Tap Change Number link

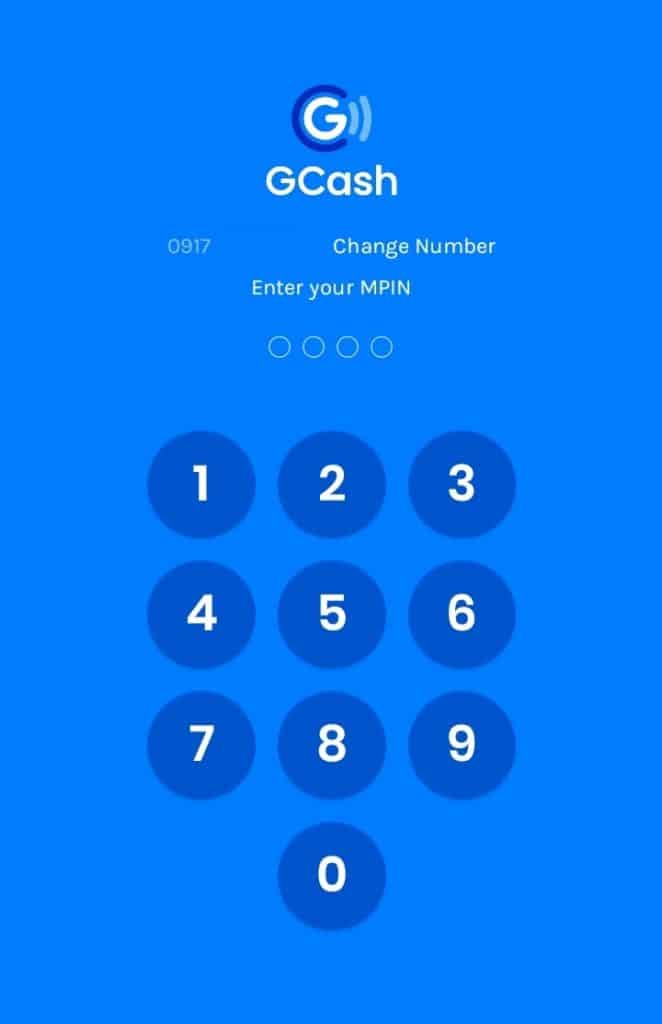pos(413,246)
